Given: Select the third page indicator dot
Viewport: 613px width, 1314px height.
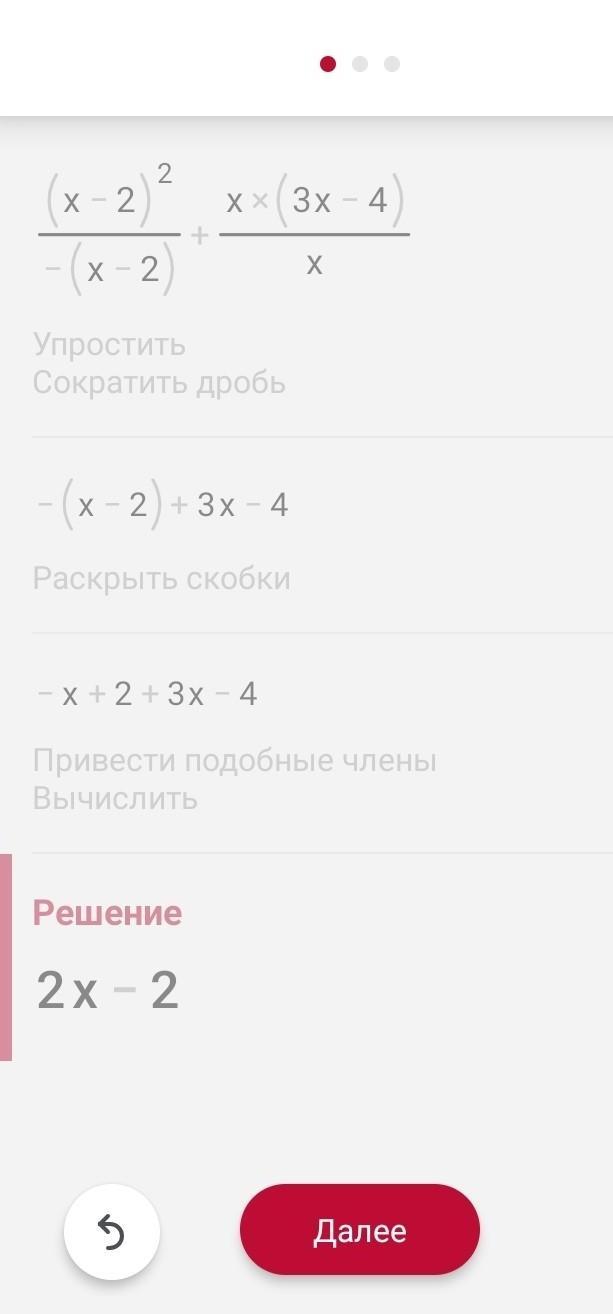Looking at the screenshot, I should coord(392,64).
